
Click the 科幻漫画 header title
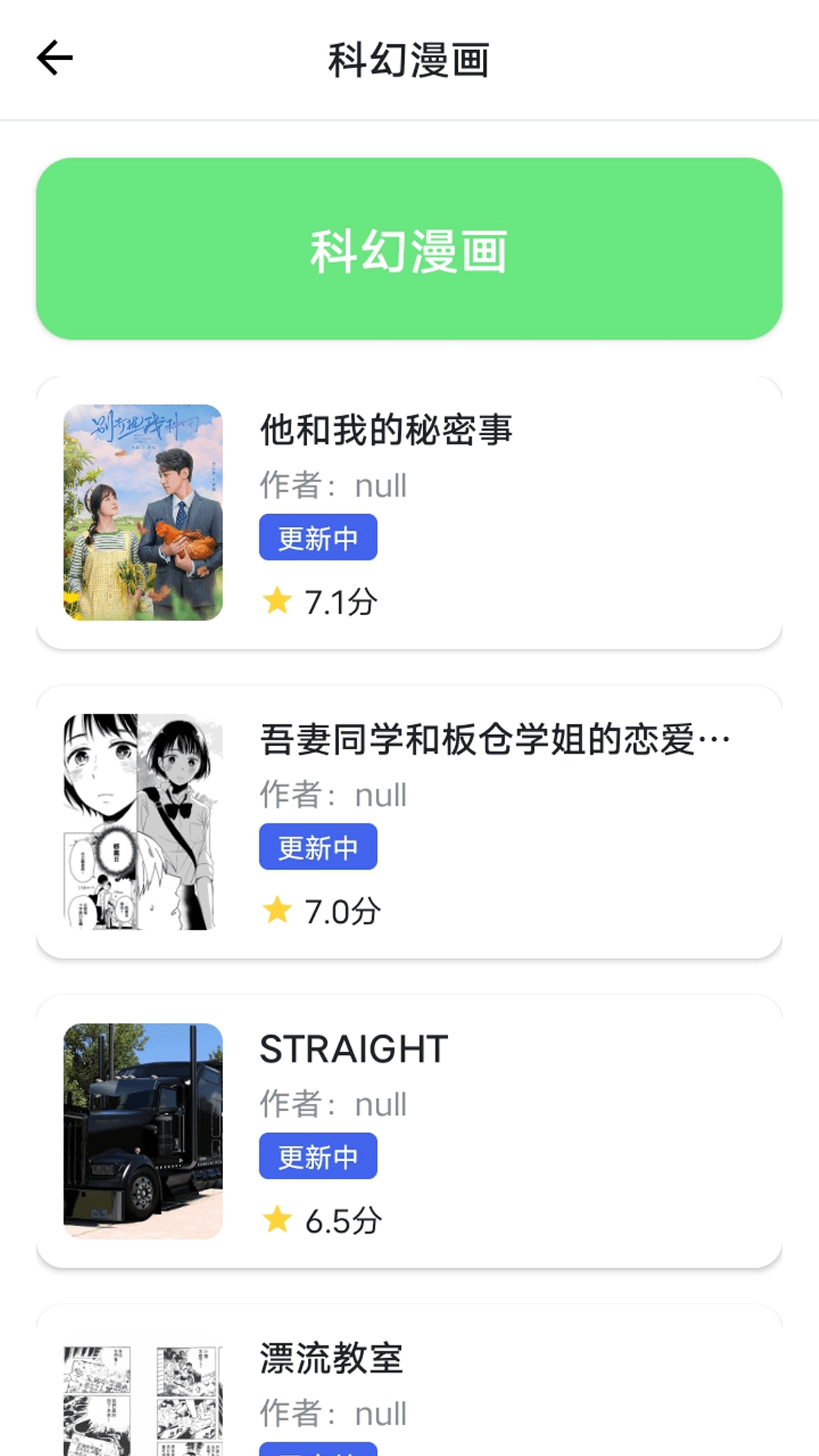(409, 61)
